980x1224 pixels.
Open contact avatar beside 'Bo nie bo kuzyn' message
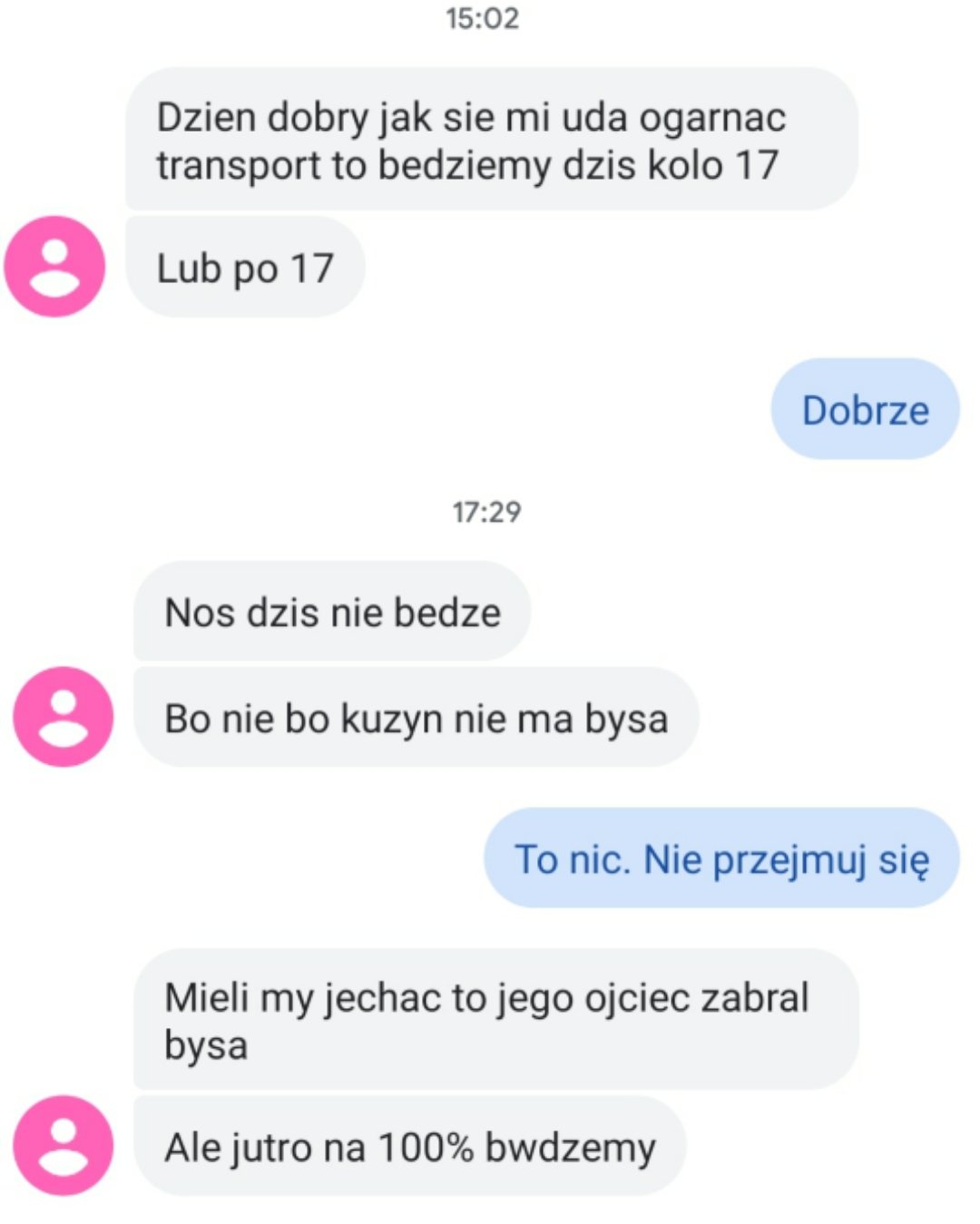63,717
